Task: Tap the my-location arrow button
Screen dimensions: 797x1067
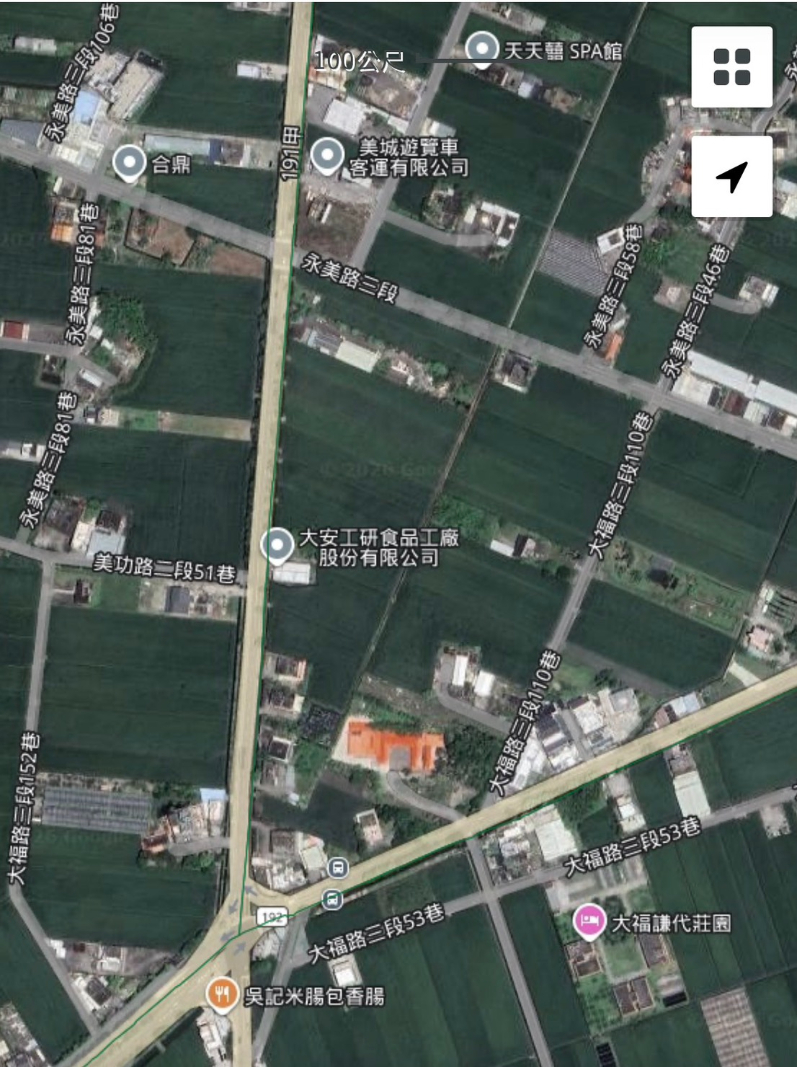Action: coord(731,177)
